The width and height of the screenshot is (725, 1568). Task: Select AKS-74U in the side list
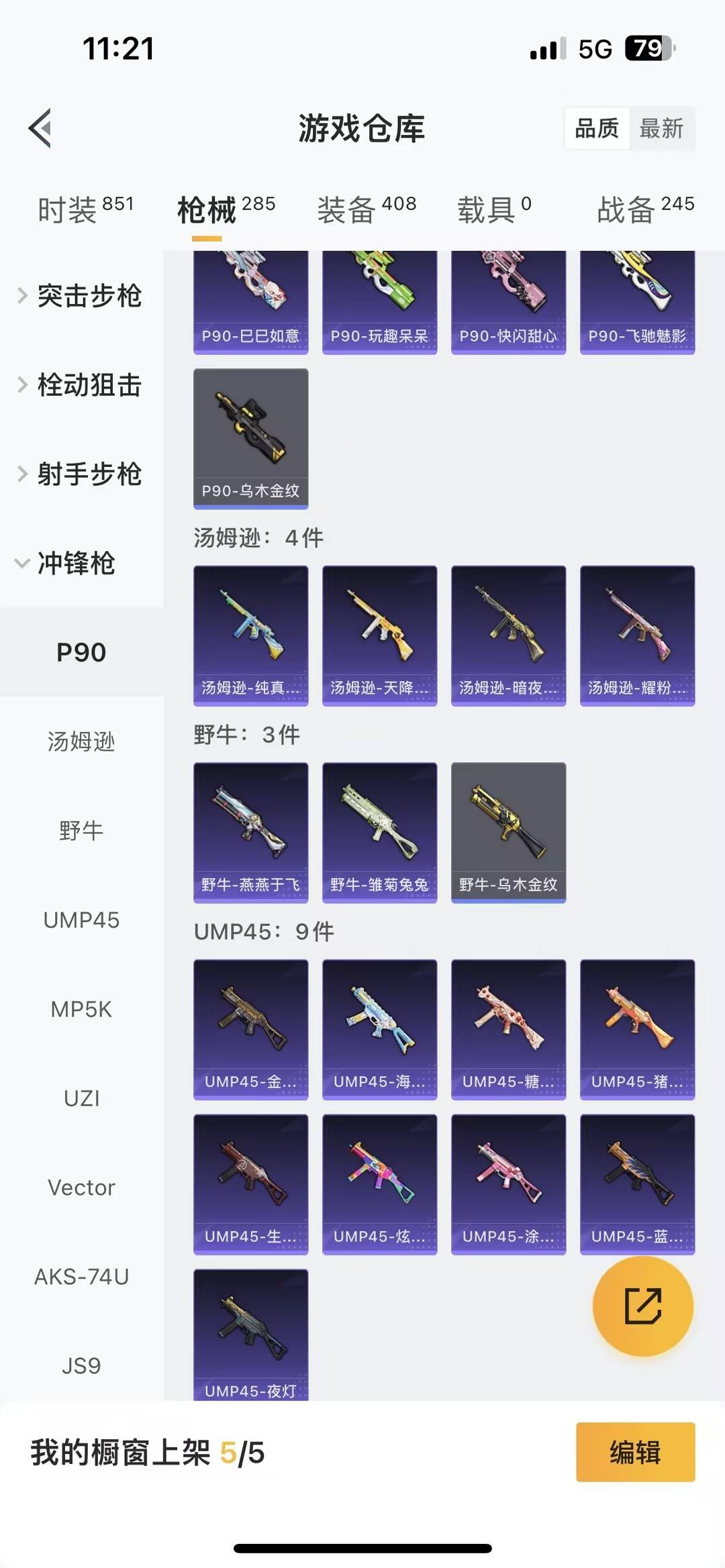[x=81, y=1277]
